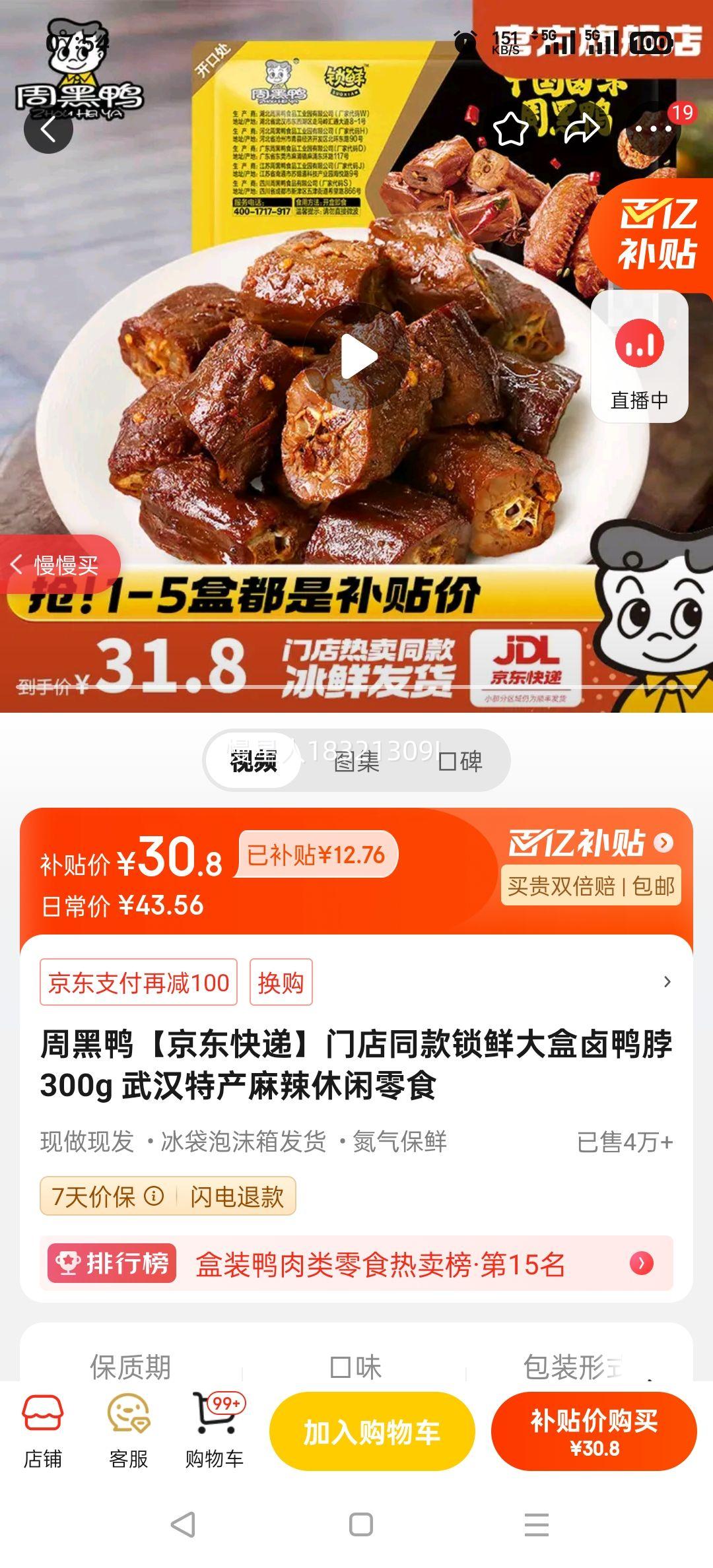Tap the share icon at top right
The height and width of the screenshot is (1568, 713).
581,130
